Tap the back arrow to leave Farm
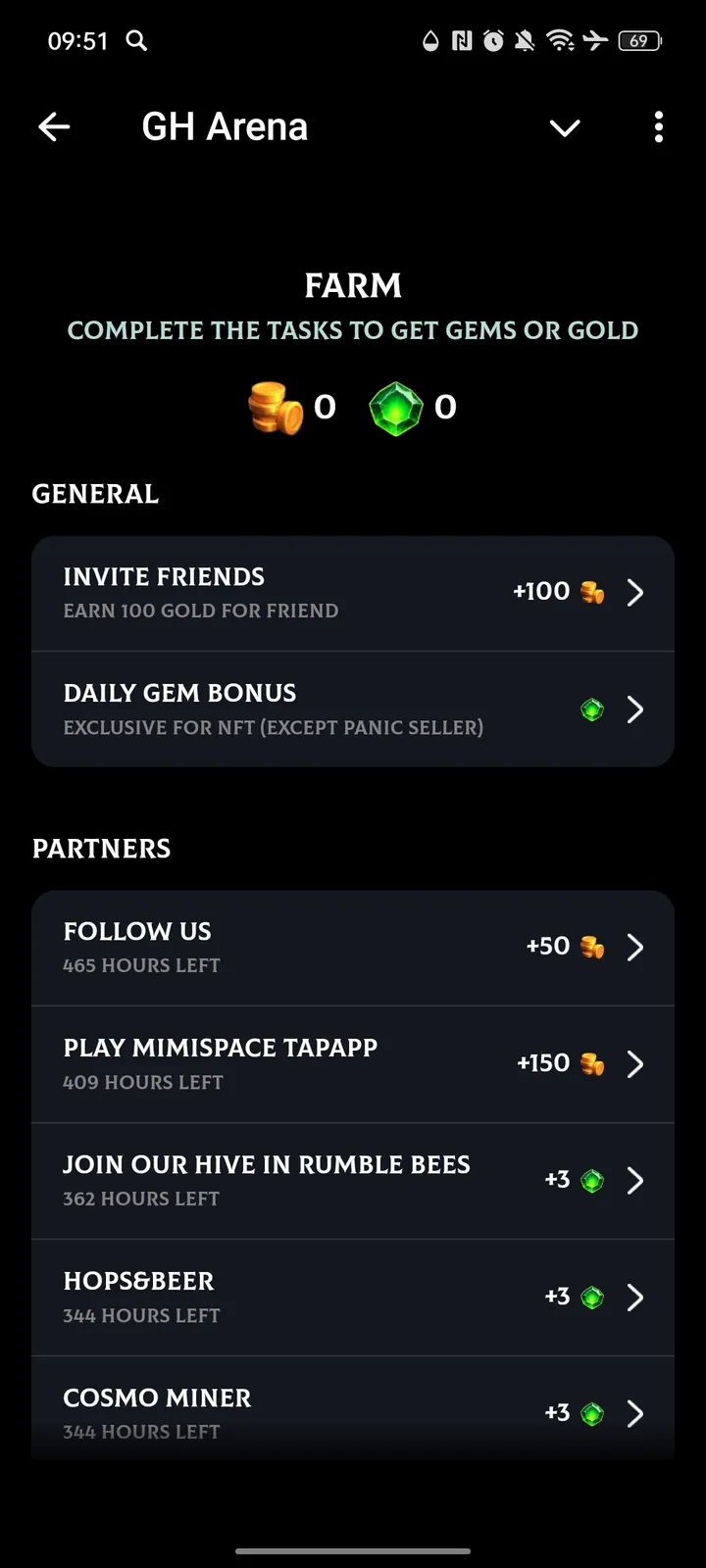 pyautogui.click(x=54, y=127)
